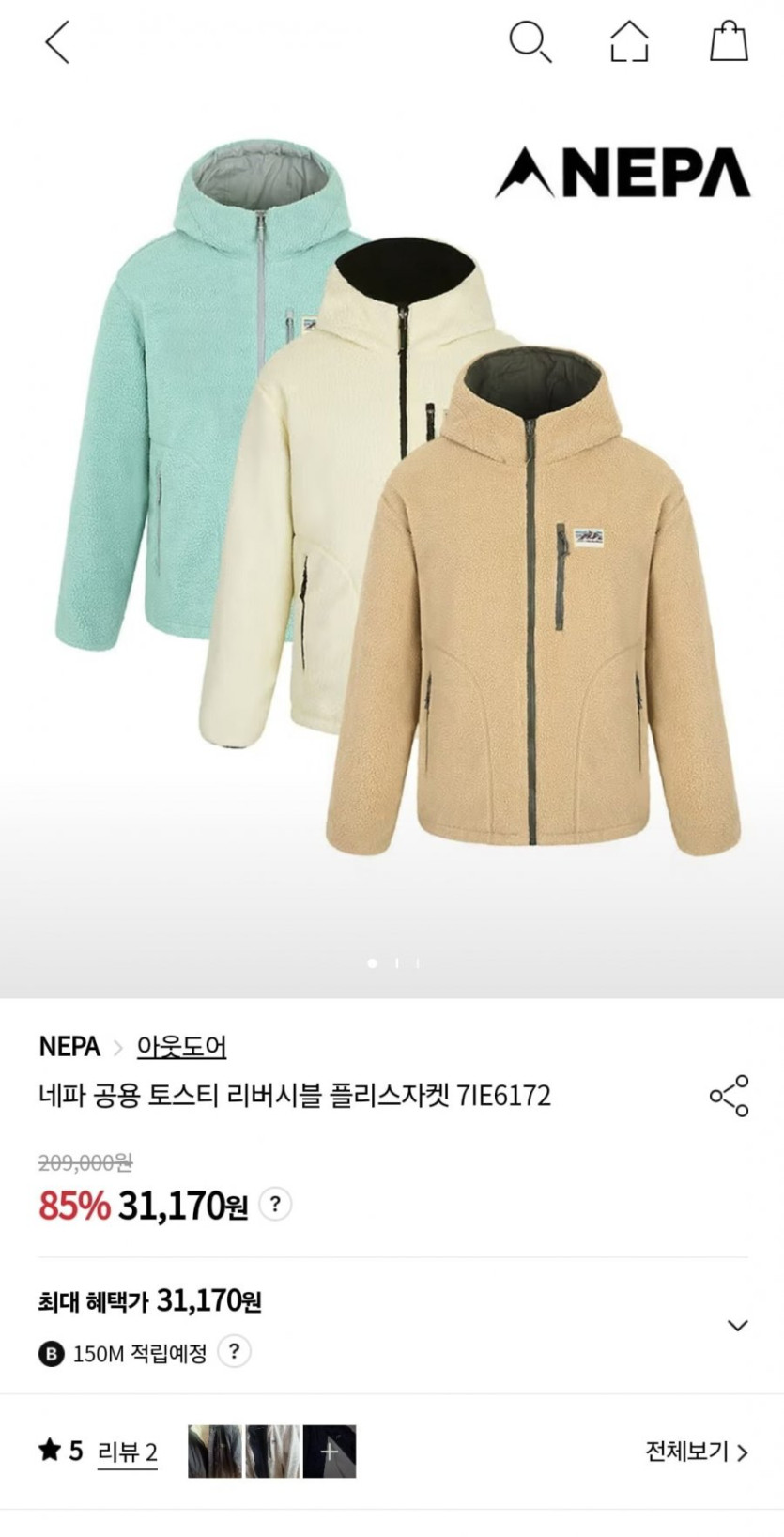This screenshot has height=1537, width=784.
Task: Open the 아웃도어 category link
Action: 181,1046
